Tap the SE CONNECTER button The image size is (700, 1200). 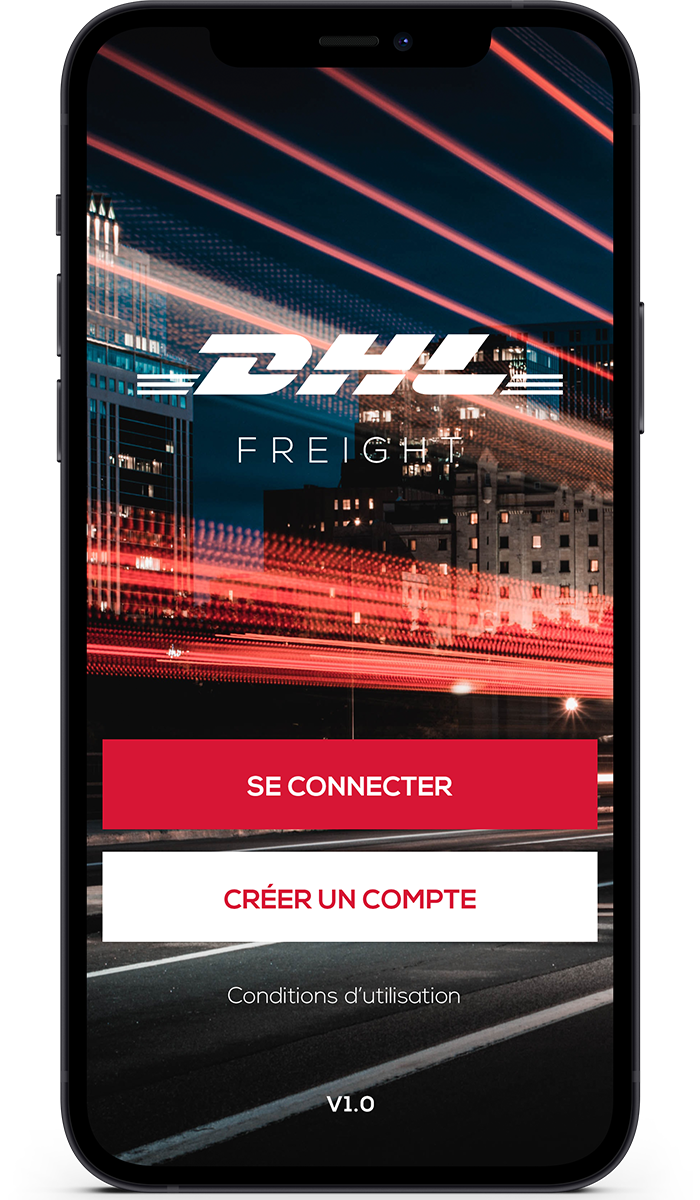tap(349, 785)
